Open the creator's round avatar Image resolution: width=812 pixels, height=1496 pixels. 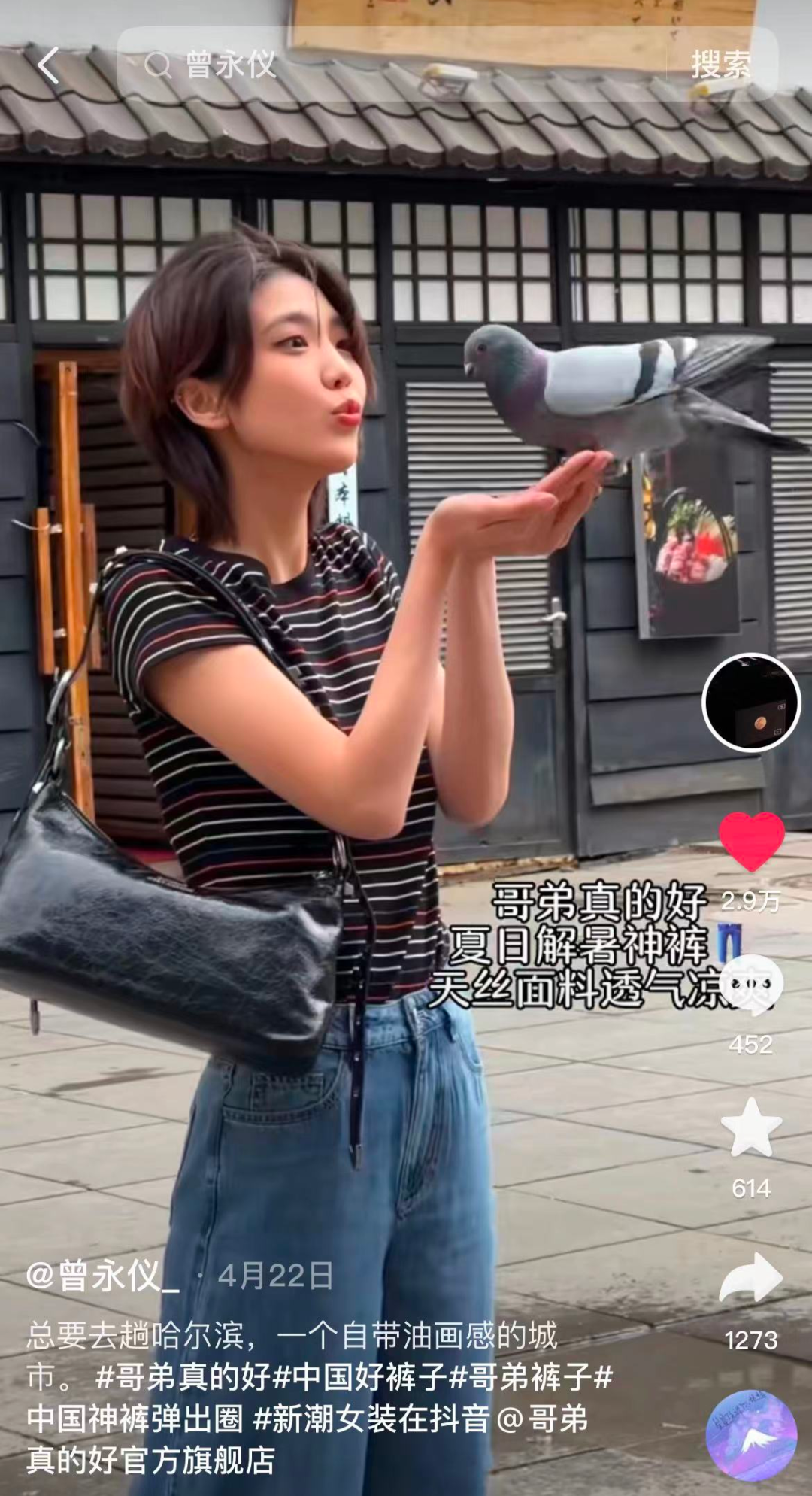point(751,702)
